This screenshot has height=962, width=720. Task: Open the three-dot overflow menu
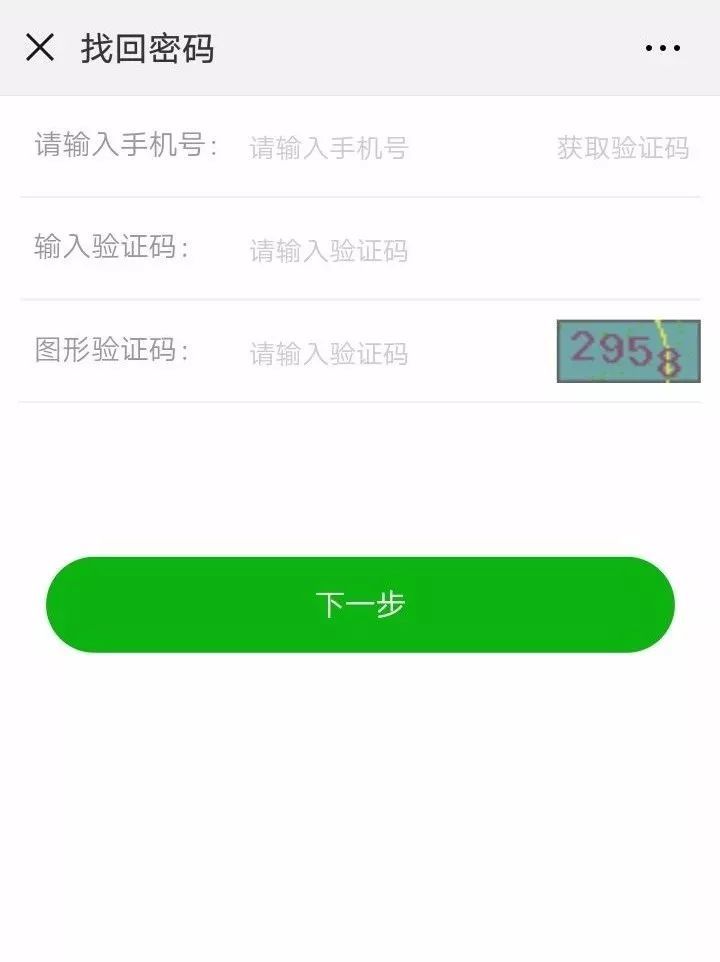[x=662, y=48]
